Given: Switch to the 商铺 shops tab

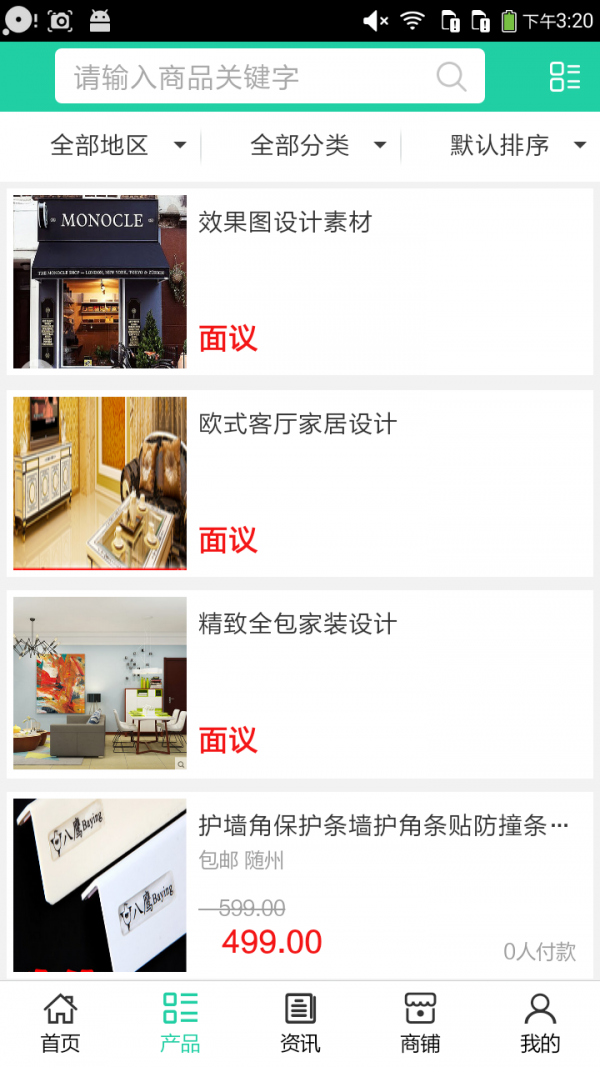Looking at the screenshot, I should coord(420,1023).
